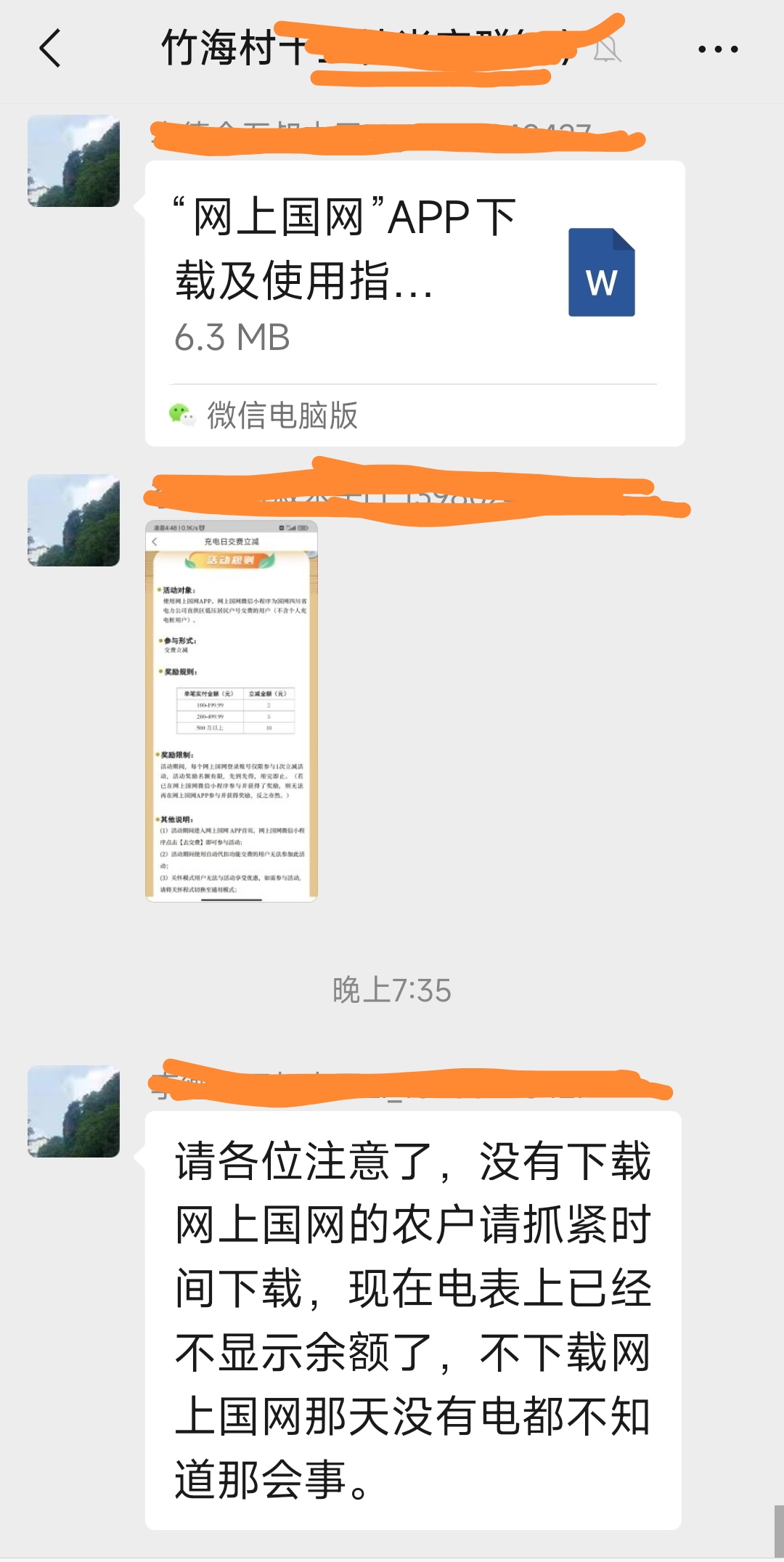This screenshot has height=1562, width=784.
Task: Open sender's avatar next to the screenshot image
Action: tap(73, 521)
